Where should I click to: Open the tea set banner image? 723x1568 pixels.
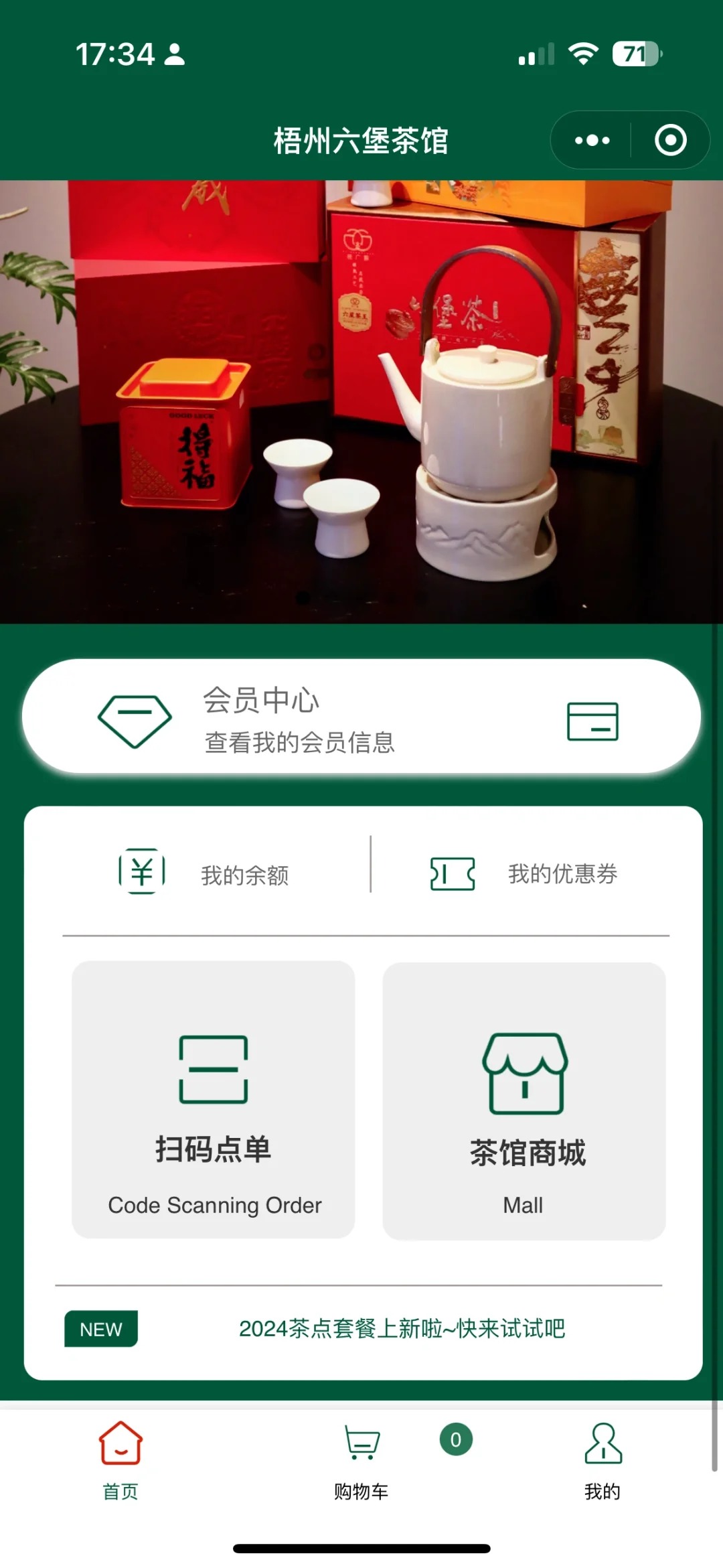pyautogui.click(x=361, y=402)
